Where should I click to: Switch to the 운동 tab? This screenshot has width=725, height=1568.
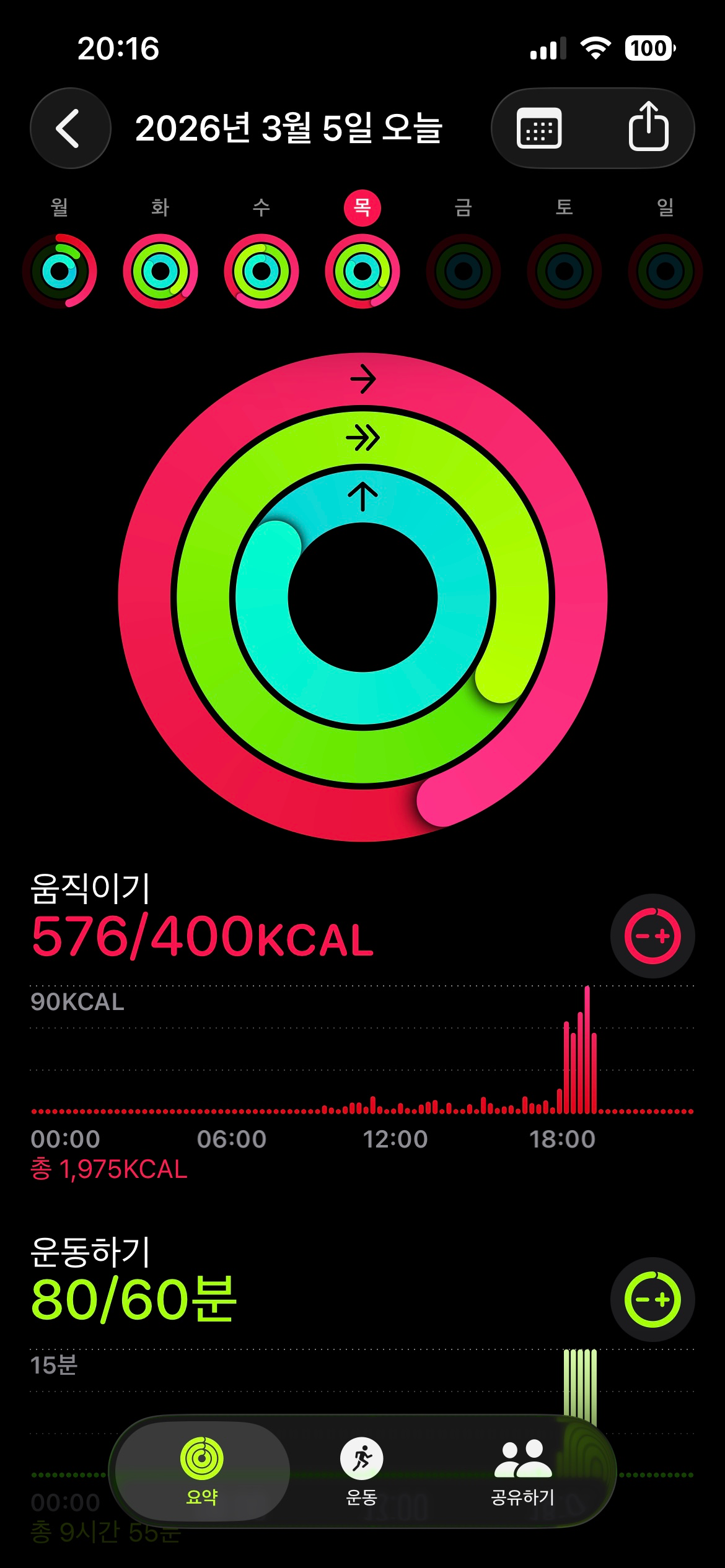click(x=362, y=1470)
